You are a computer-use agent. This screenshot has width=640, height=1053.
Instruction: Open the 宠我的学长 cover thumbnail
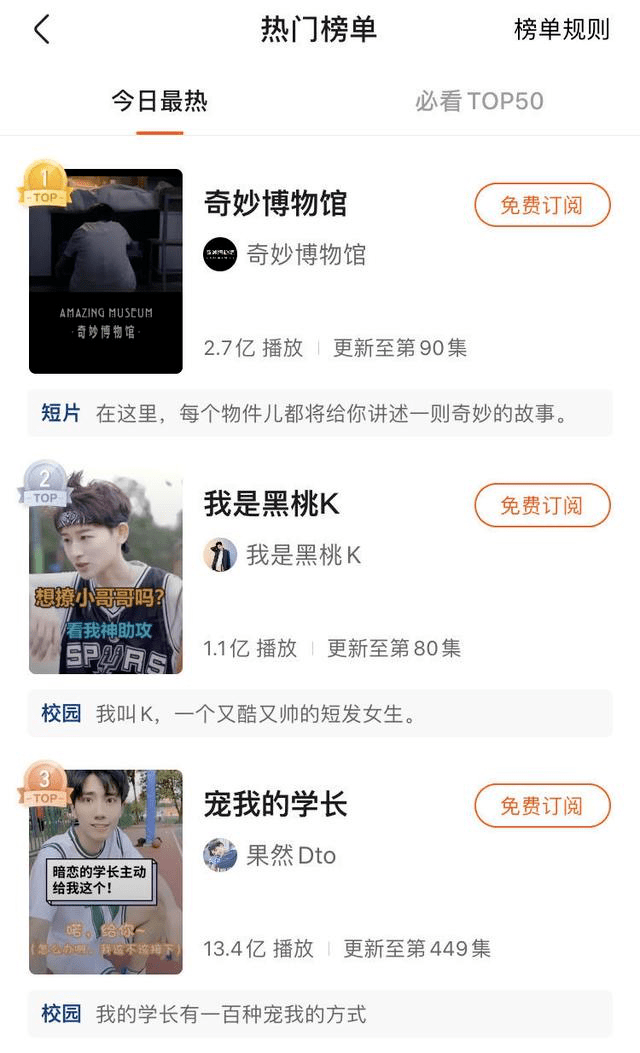(x=106, y=872)
